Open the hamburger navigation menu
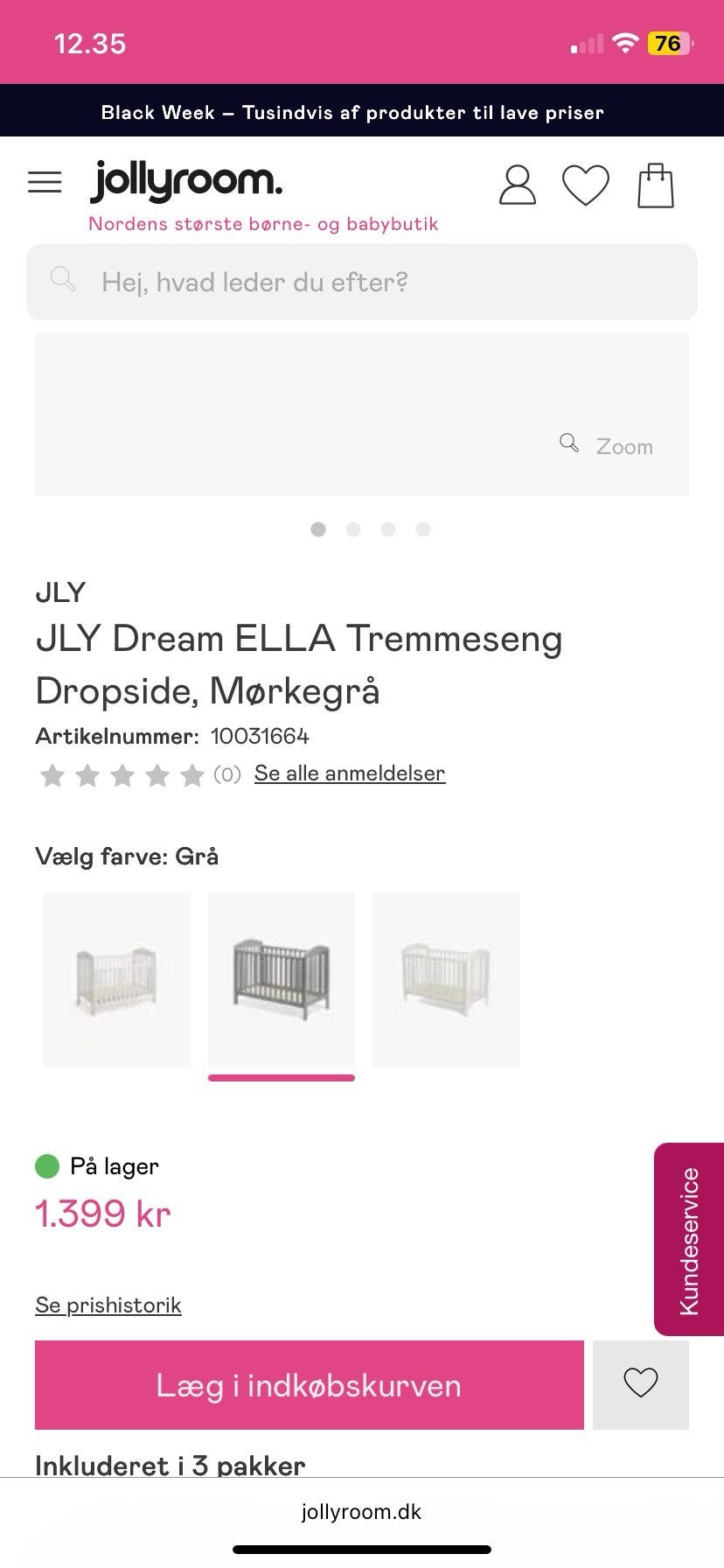This screenshot has height=1568, width=724. pos(45,182)
